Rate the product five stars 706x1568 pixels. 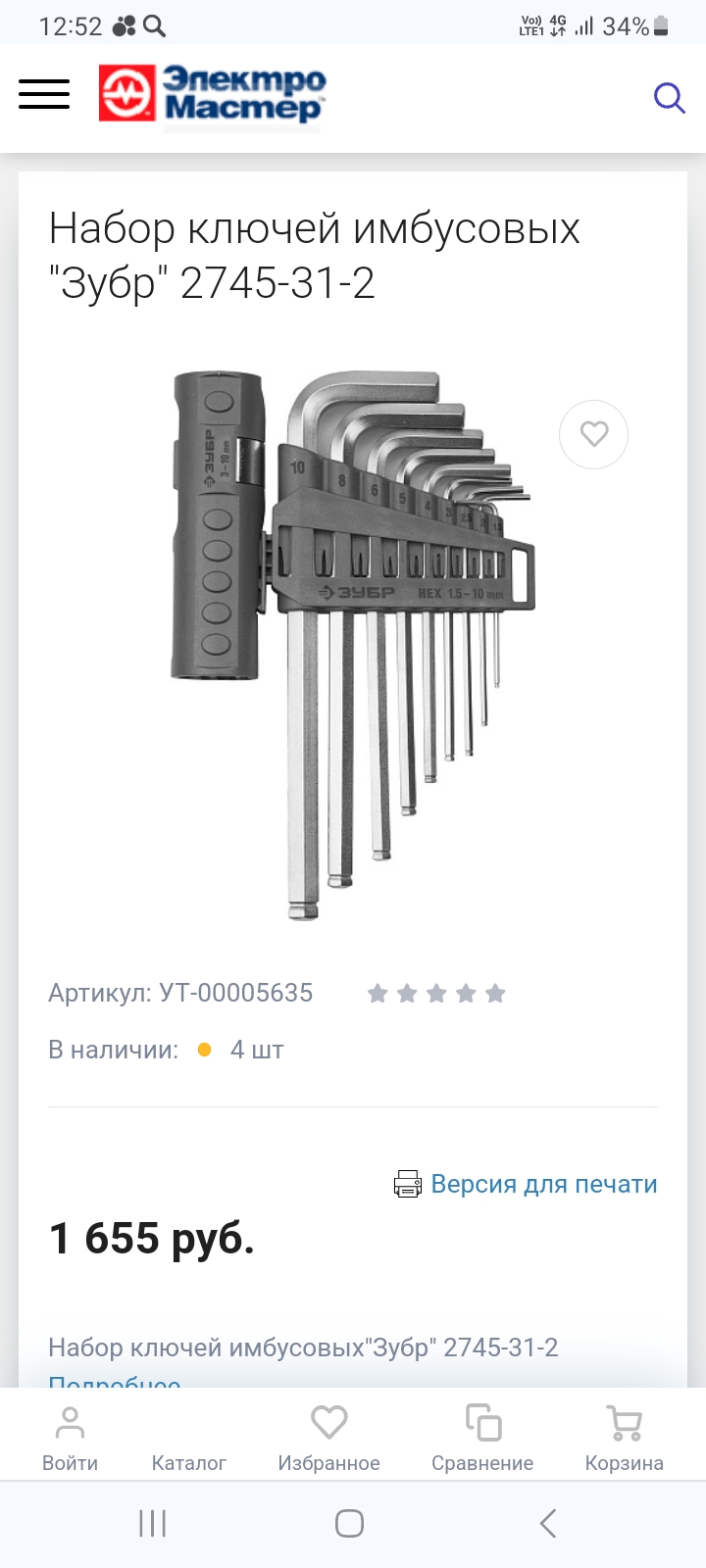click(495, 994)
